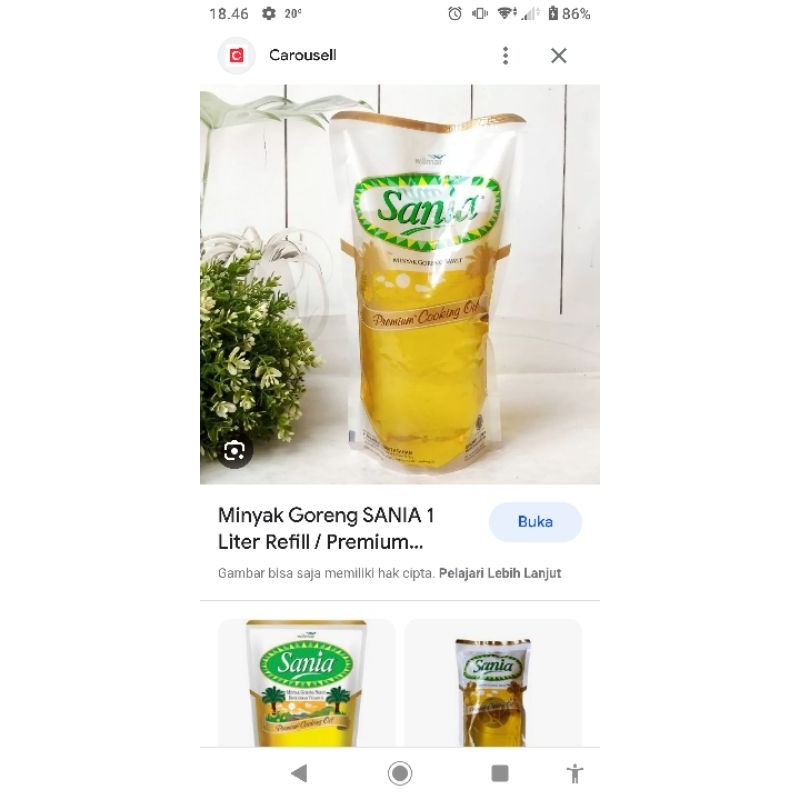
Task: Open the large Sania pouch photo
Action: 399,284
